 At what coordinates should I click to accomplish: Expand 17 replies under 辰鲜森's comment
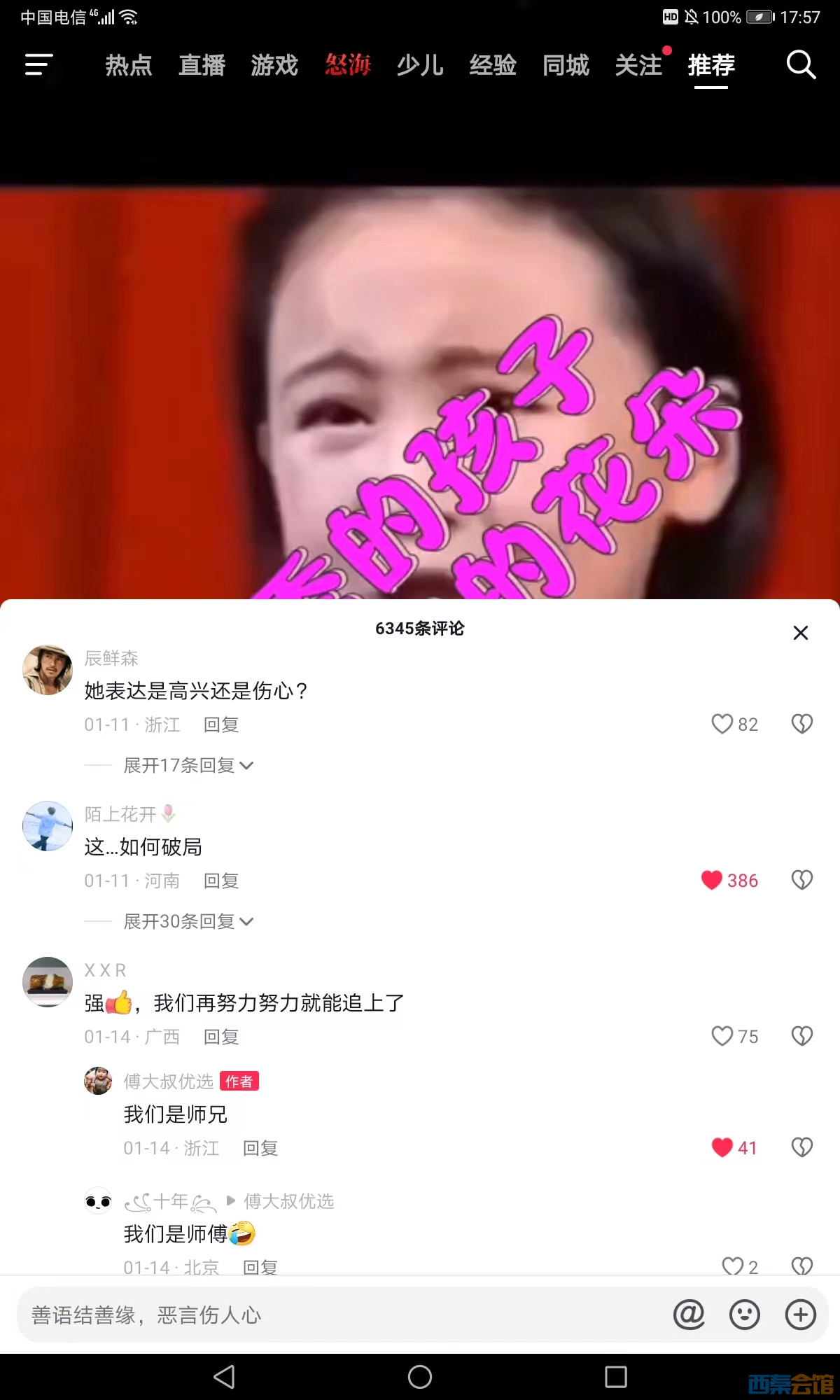coord(188,766)
